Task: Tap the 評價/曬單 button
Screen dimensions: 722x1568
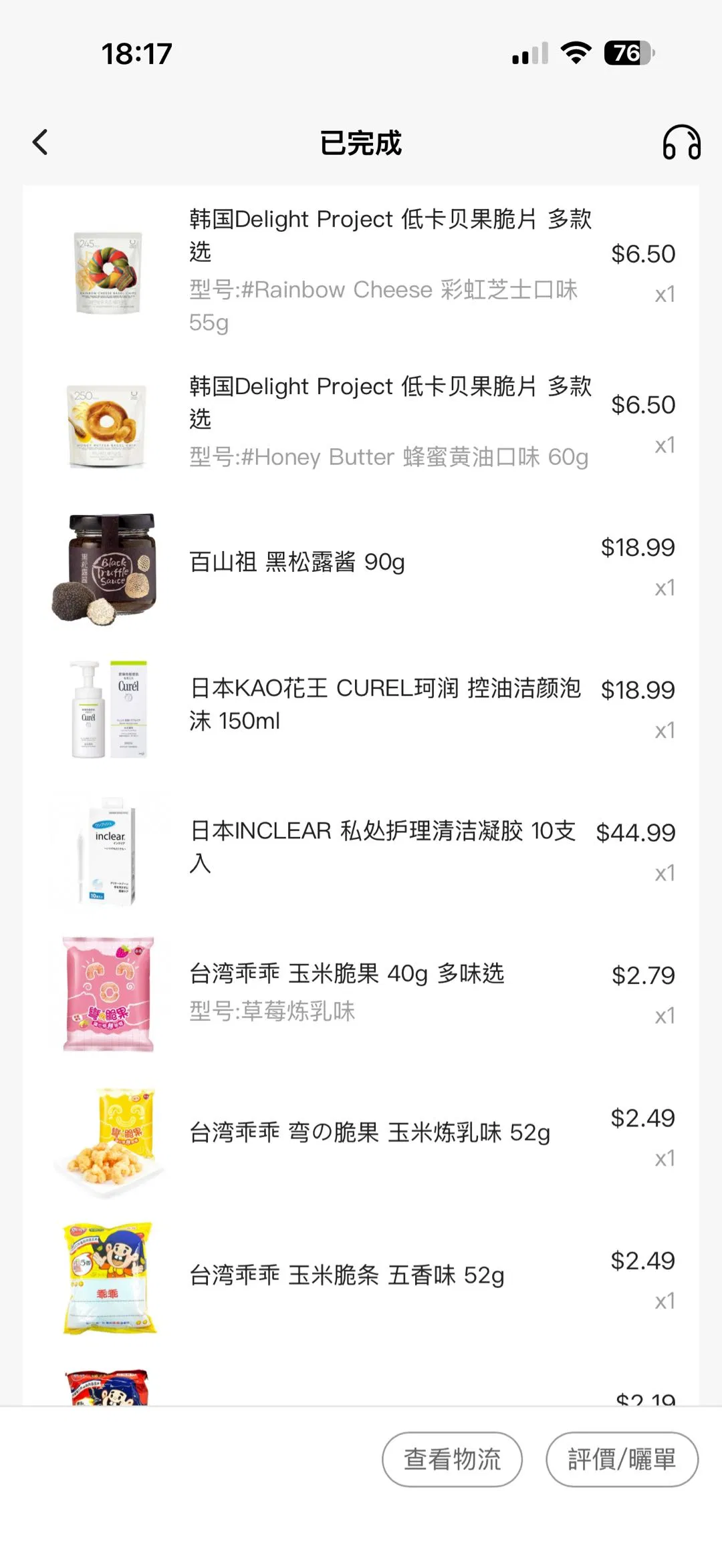Action: (622, 1459)
